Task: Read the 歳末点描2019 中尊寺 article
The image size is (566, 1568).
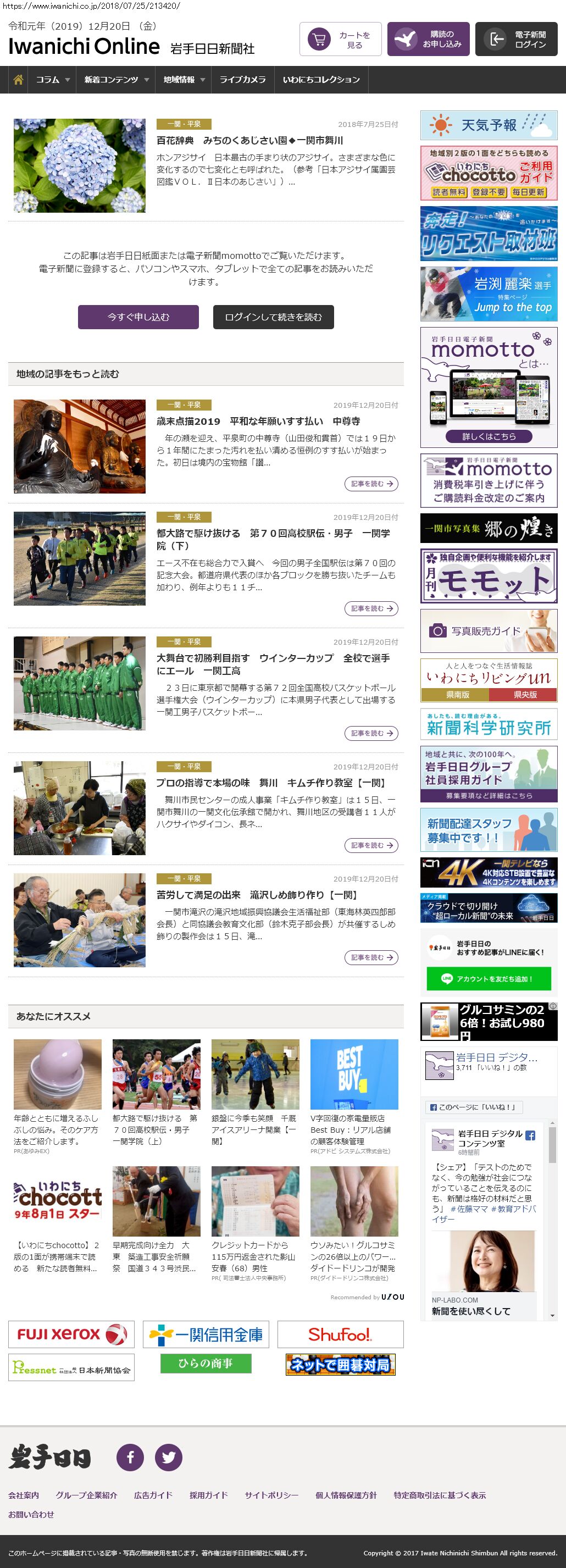Action: click(258, 421)
